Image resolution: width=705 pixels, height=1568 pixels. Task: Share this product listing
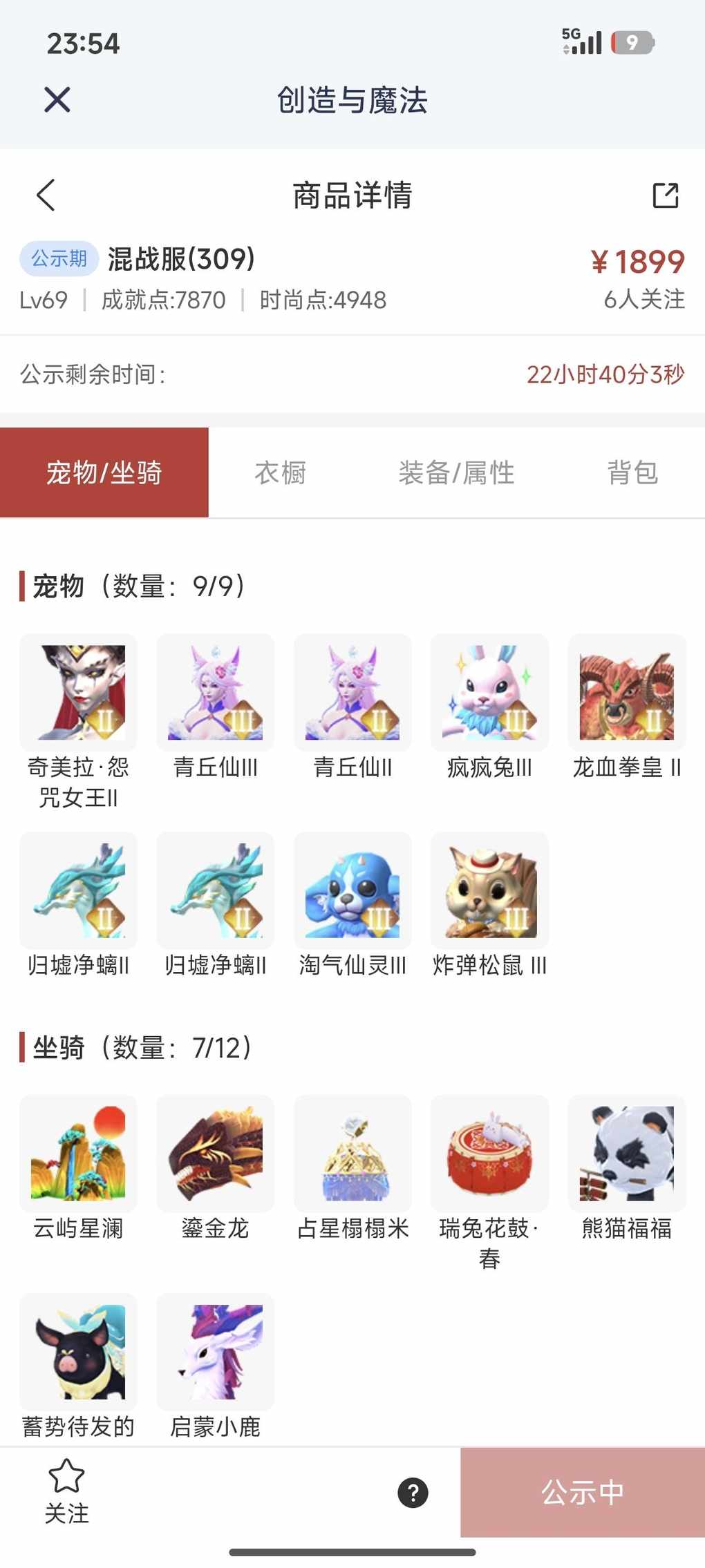(665, 195)
